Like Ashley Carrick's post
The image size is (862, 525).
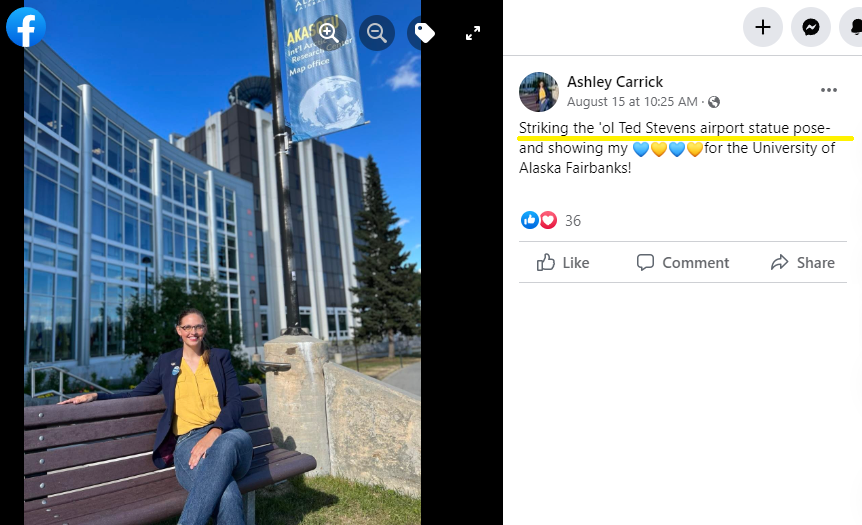tap(563, 263)
